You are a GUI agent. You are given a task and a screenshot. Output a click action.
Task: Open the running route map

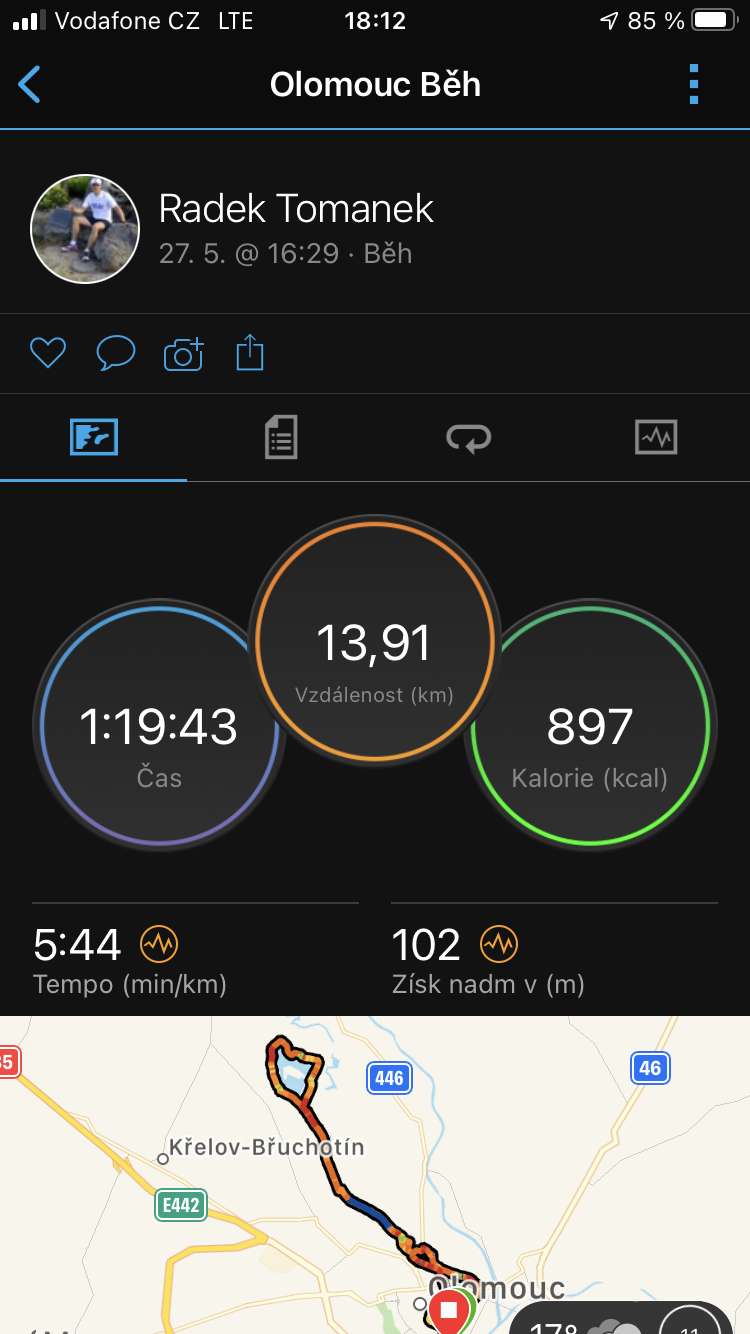(375, 1175)
